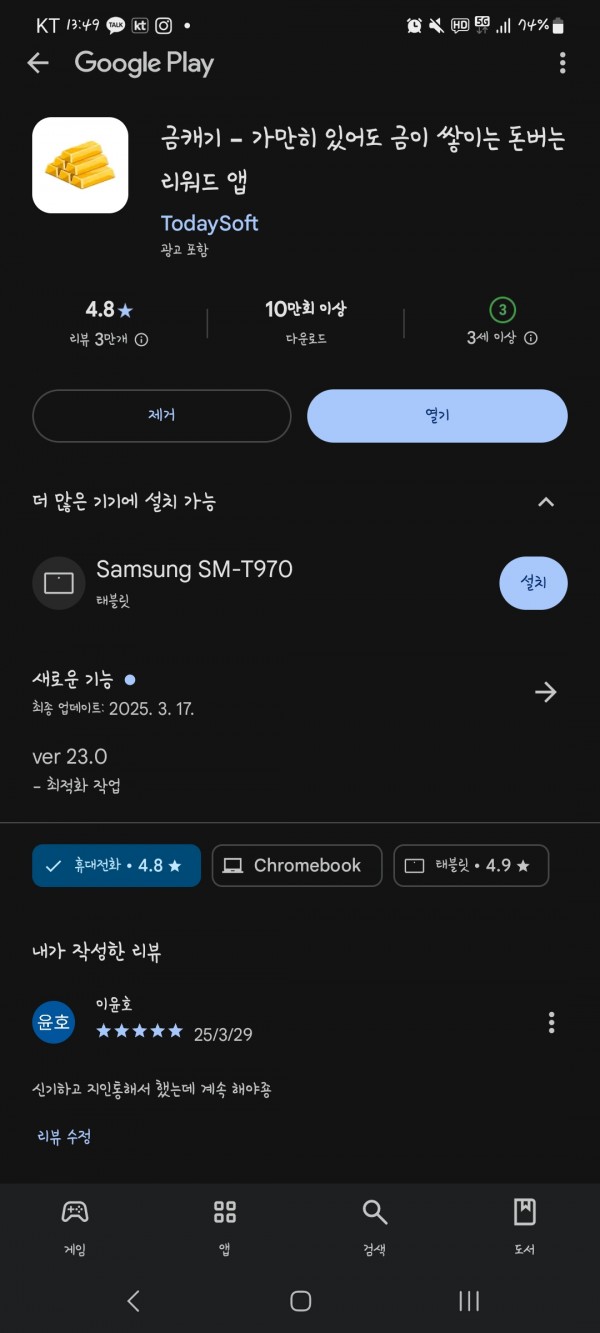This screenshot has width=600, height=1333.
Task: Select the Chromebook chip
Action: 297,865
